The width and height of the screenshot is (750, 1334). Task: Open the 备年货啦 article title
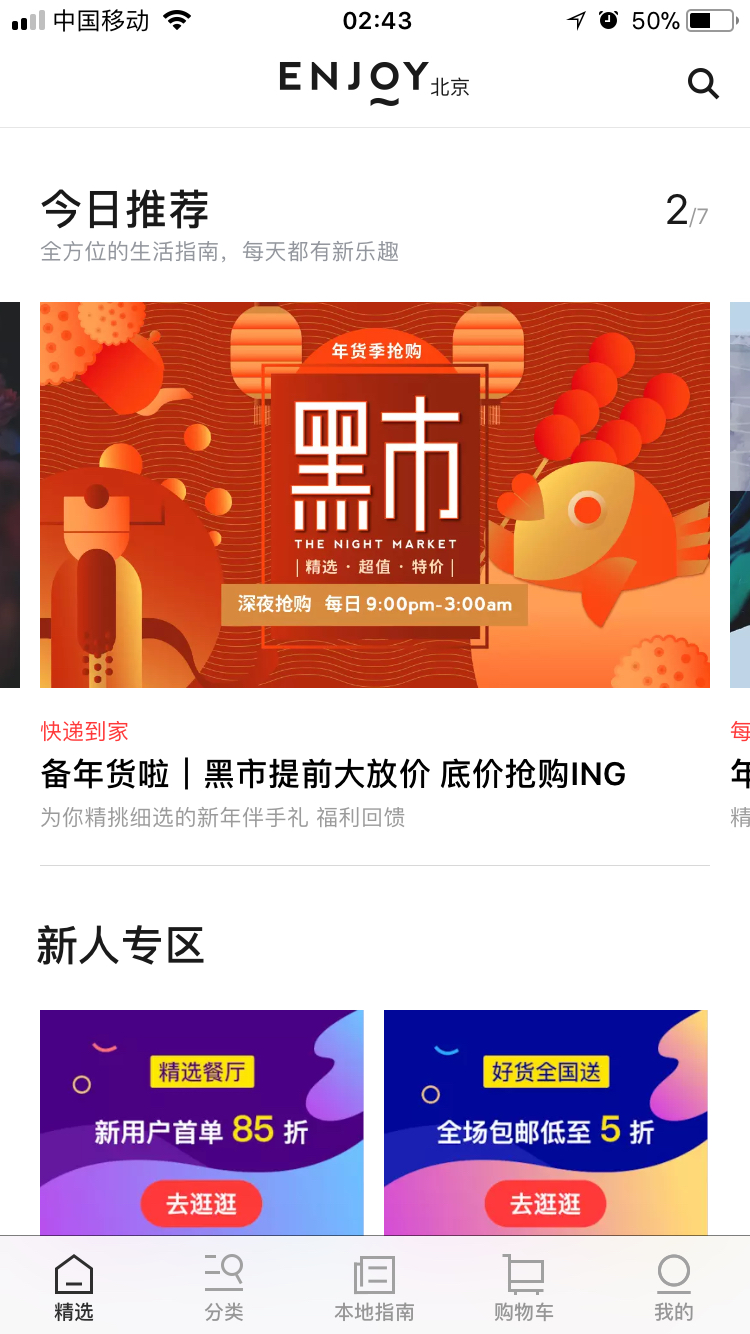(x=333, y=774)
